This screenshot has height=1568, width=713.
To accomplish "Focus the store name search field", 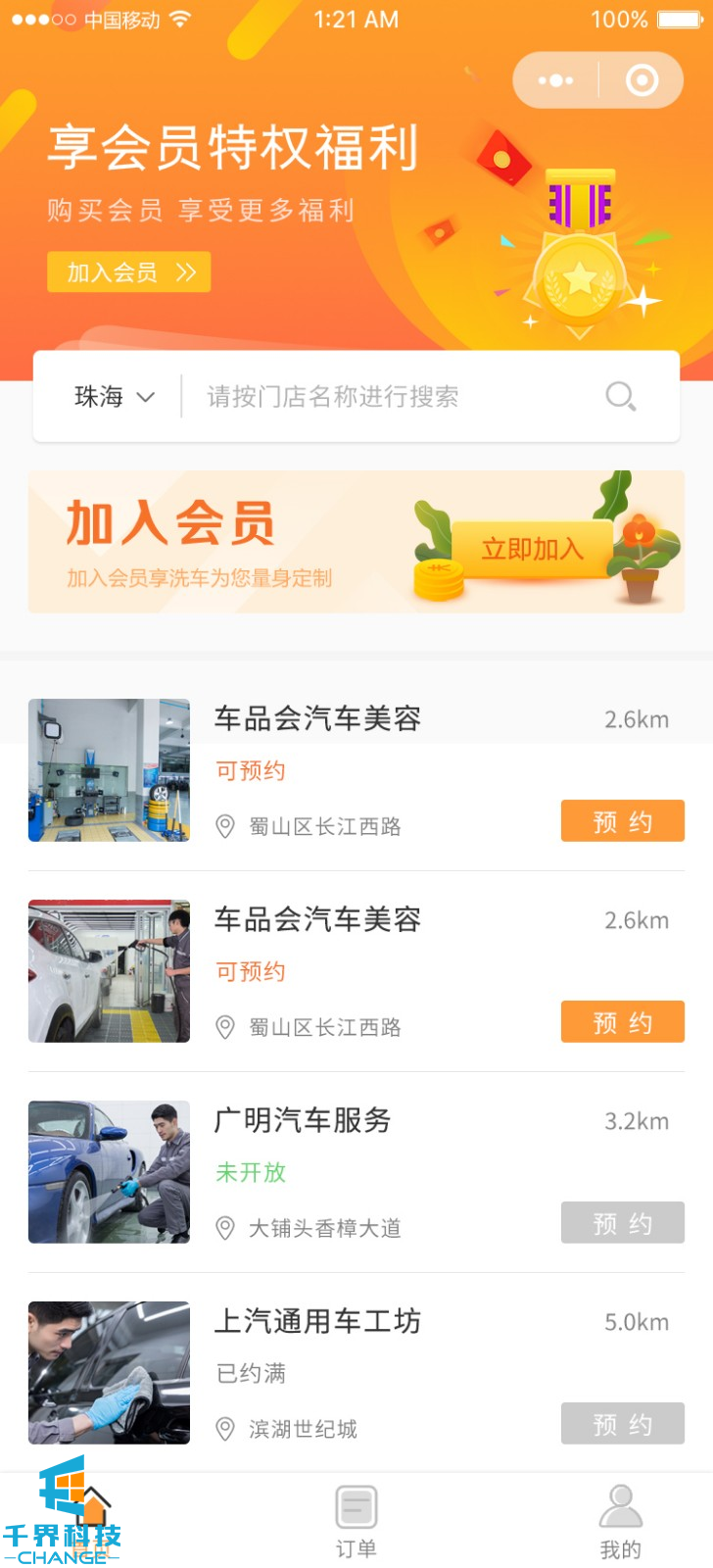I will point(392,397).
